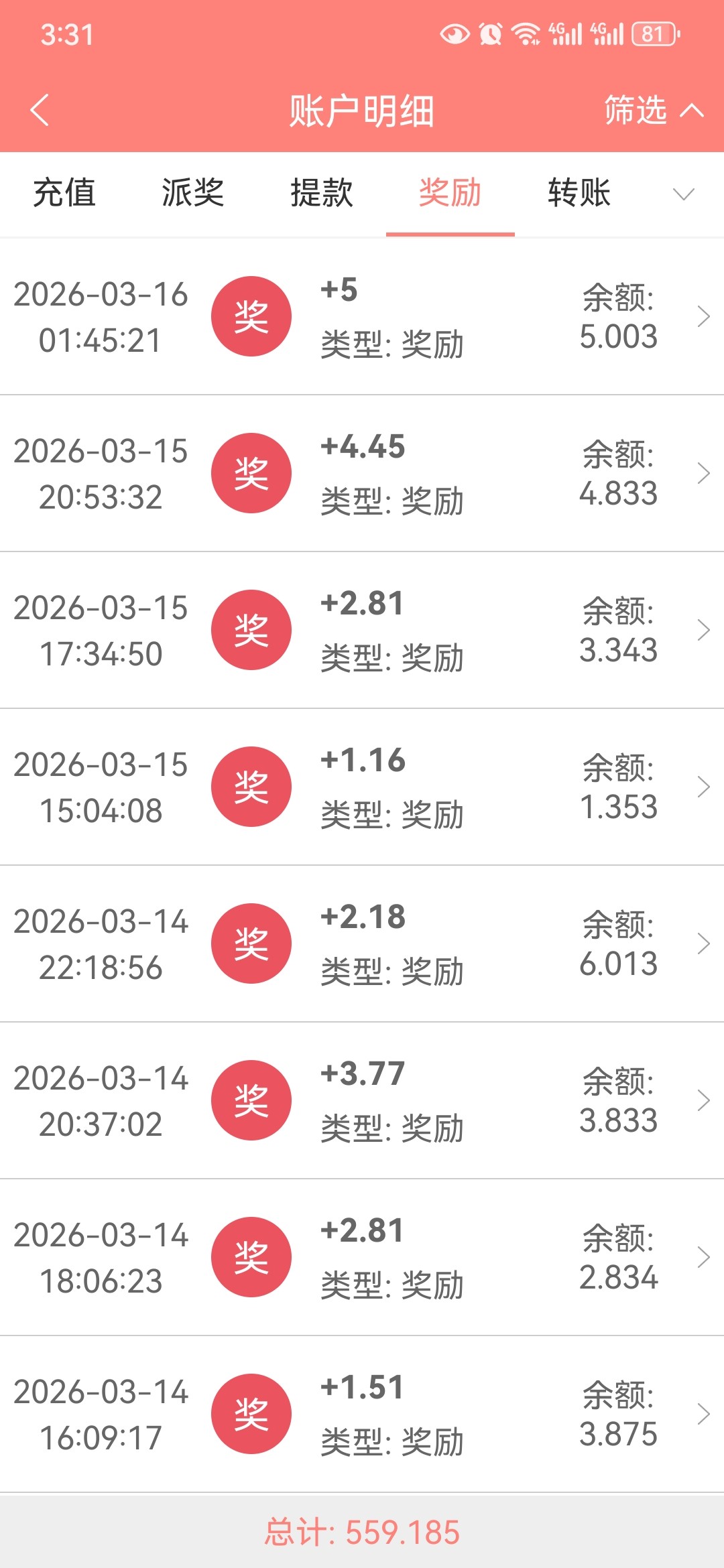
Task: Select the 奖励 tab
Action: tap(450, 194)
